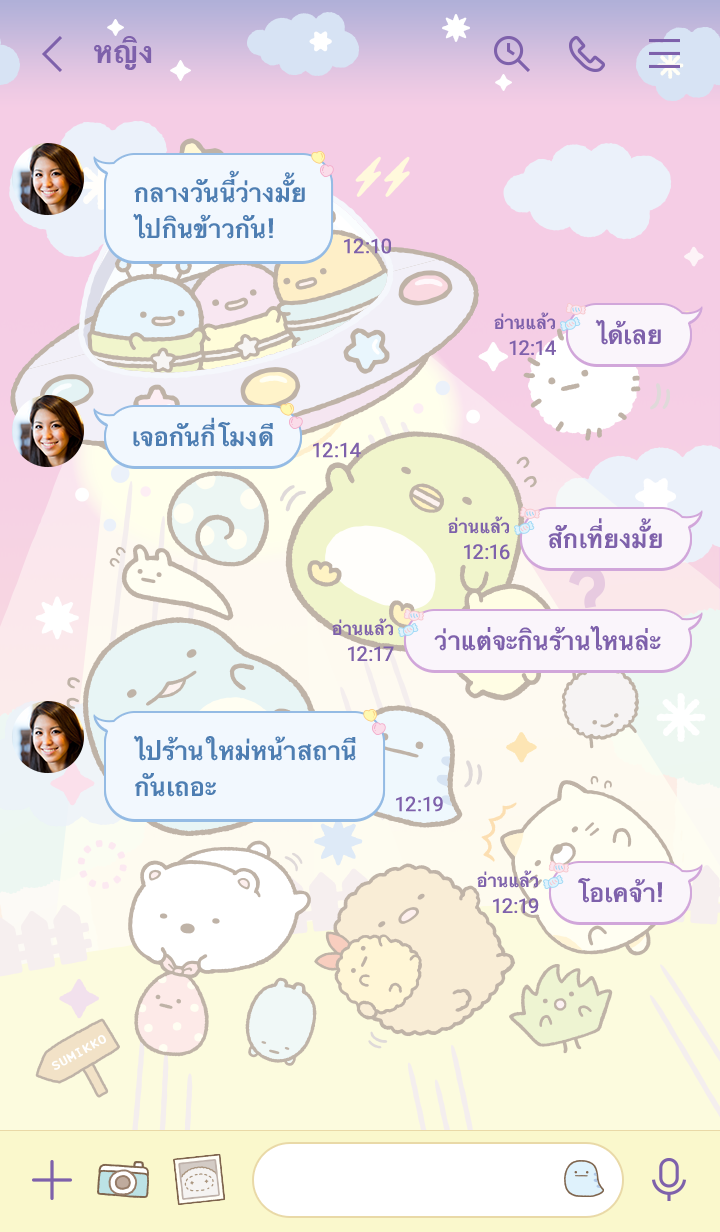Open the chat menu
720x1232 pixels.
point(664,54)
